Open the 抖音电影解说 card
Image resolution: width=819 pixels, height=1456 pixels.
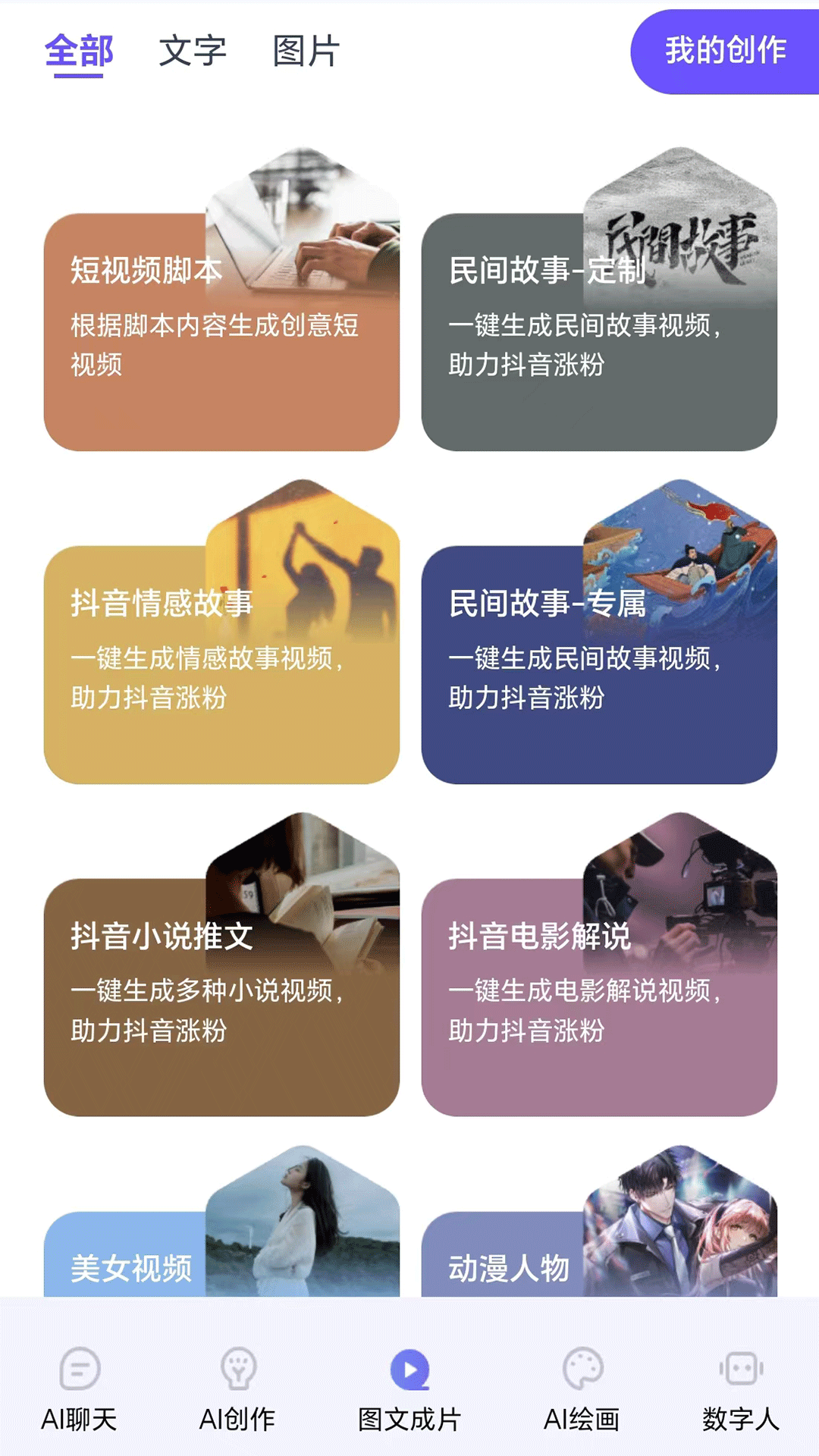pyautogui.click(x=599, y=997)
